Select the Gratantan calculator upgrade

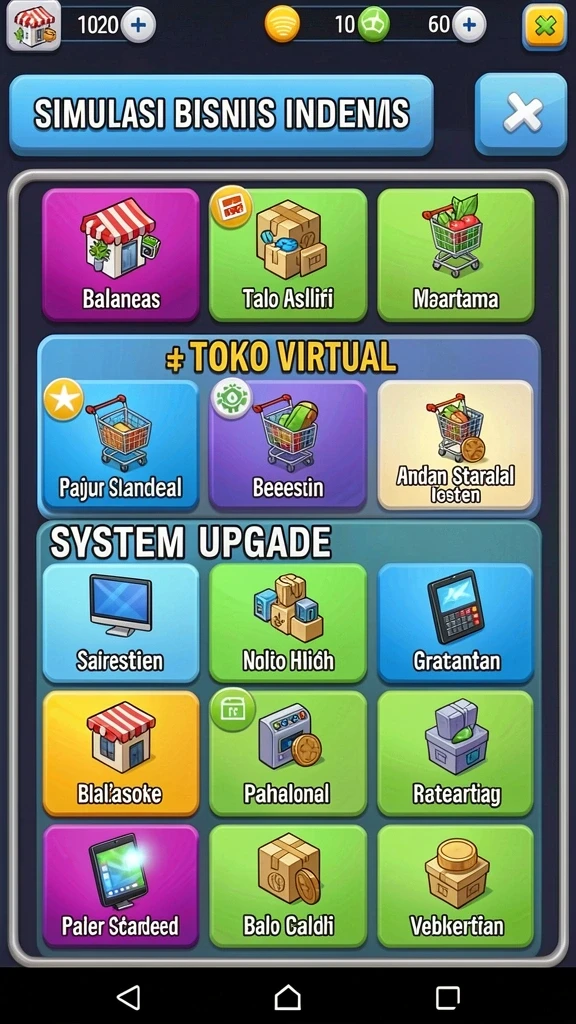point(456,623)
